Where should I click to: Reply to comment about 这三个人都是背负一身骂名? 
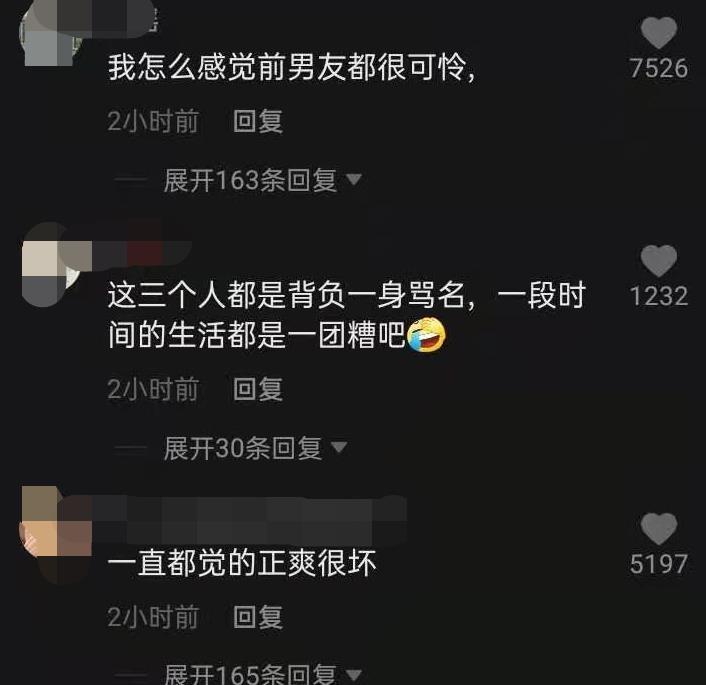[x=258, y=389]
